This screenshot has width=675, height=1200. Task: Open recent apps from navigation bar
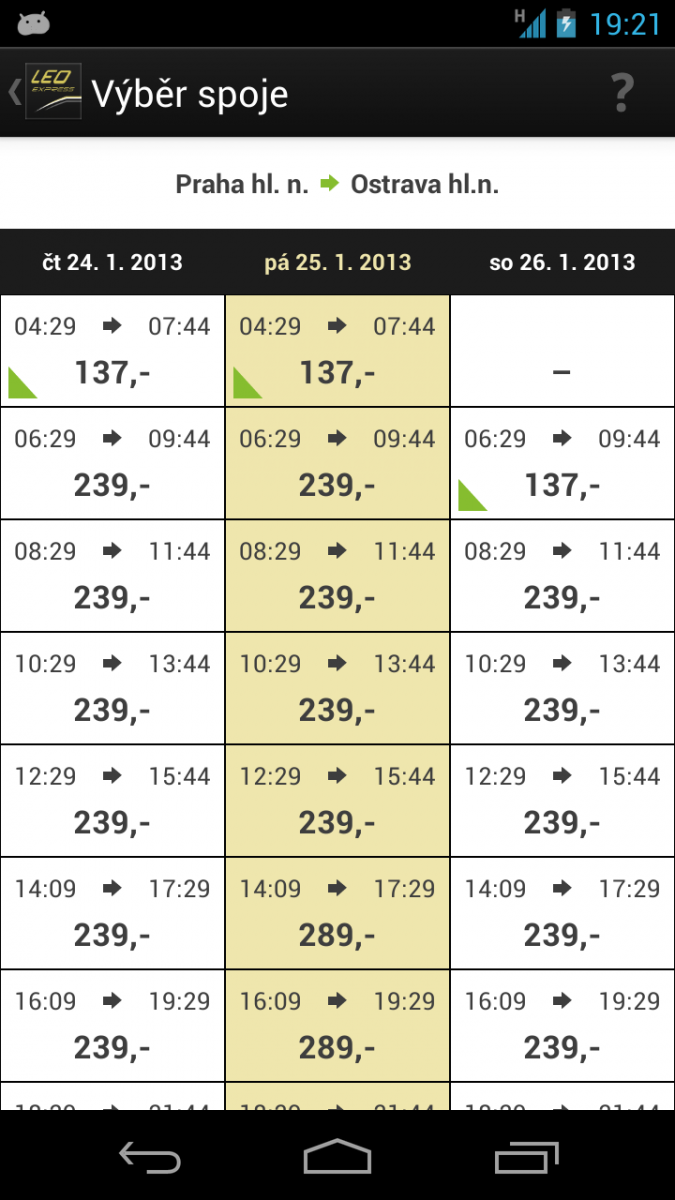[x=526, y=1157]
